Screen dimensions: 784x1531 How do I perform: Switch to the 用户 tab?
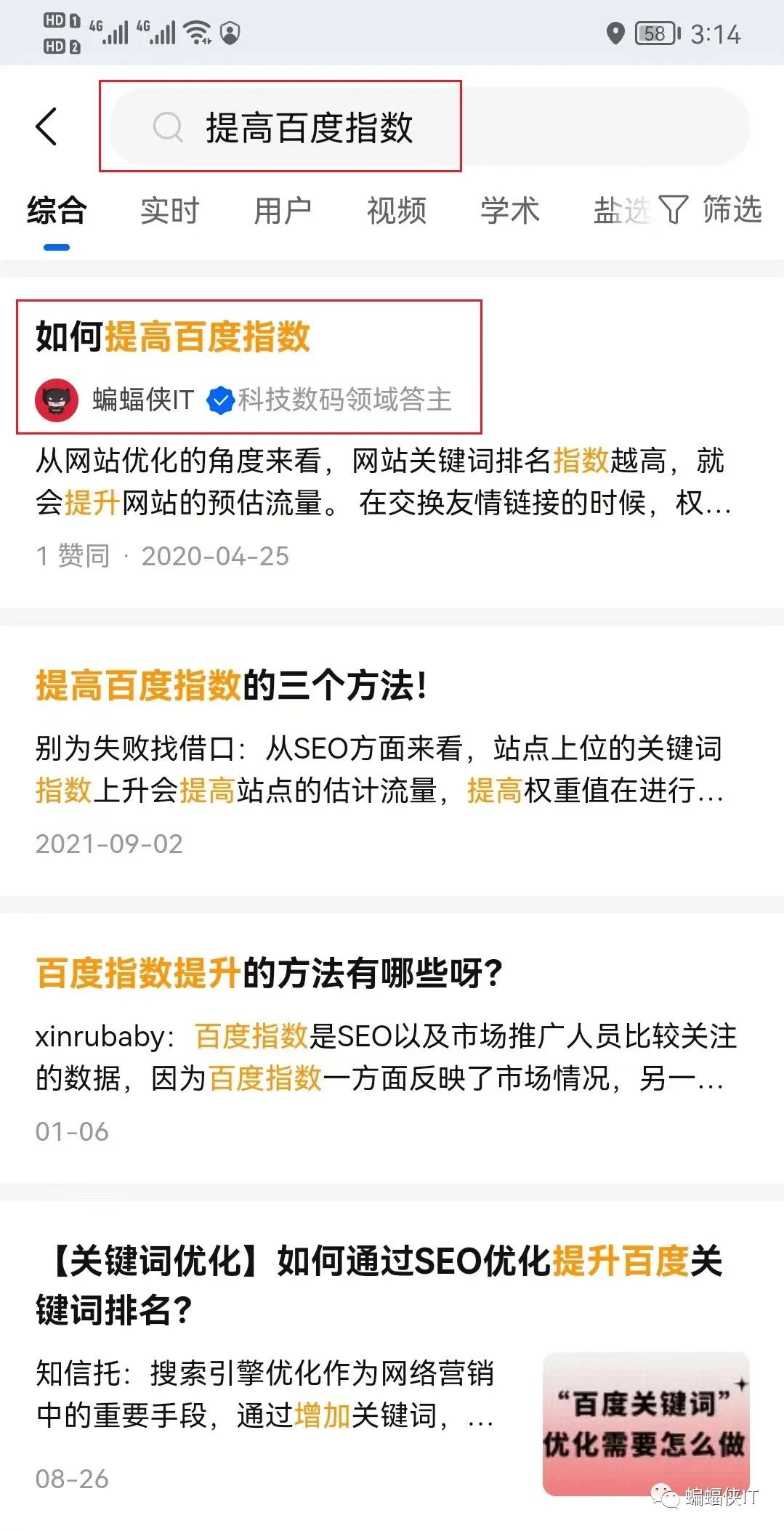pos(283,211)
